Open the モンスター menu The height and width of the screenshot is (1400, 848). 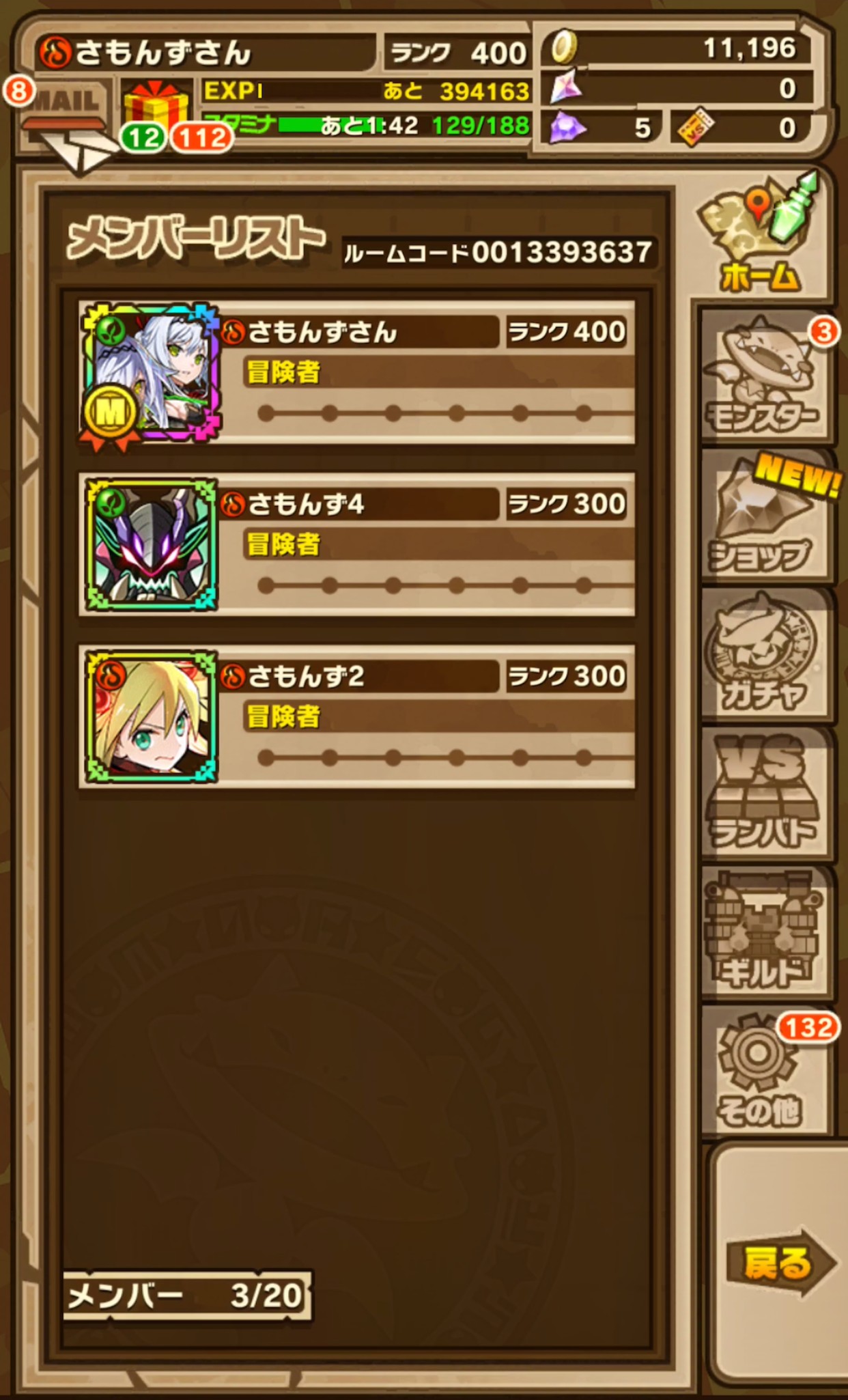coord(765,376)
